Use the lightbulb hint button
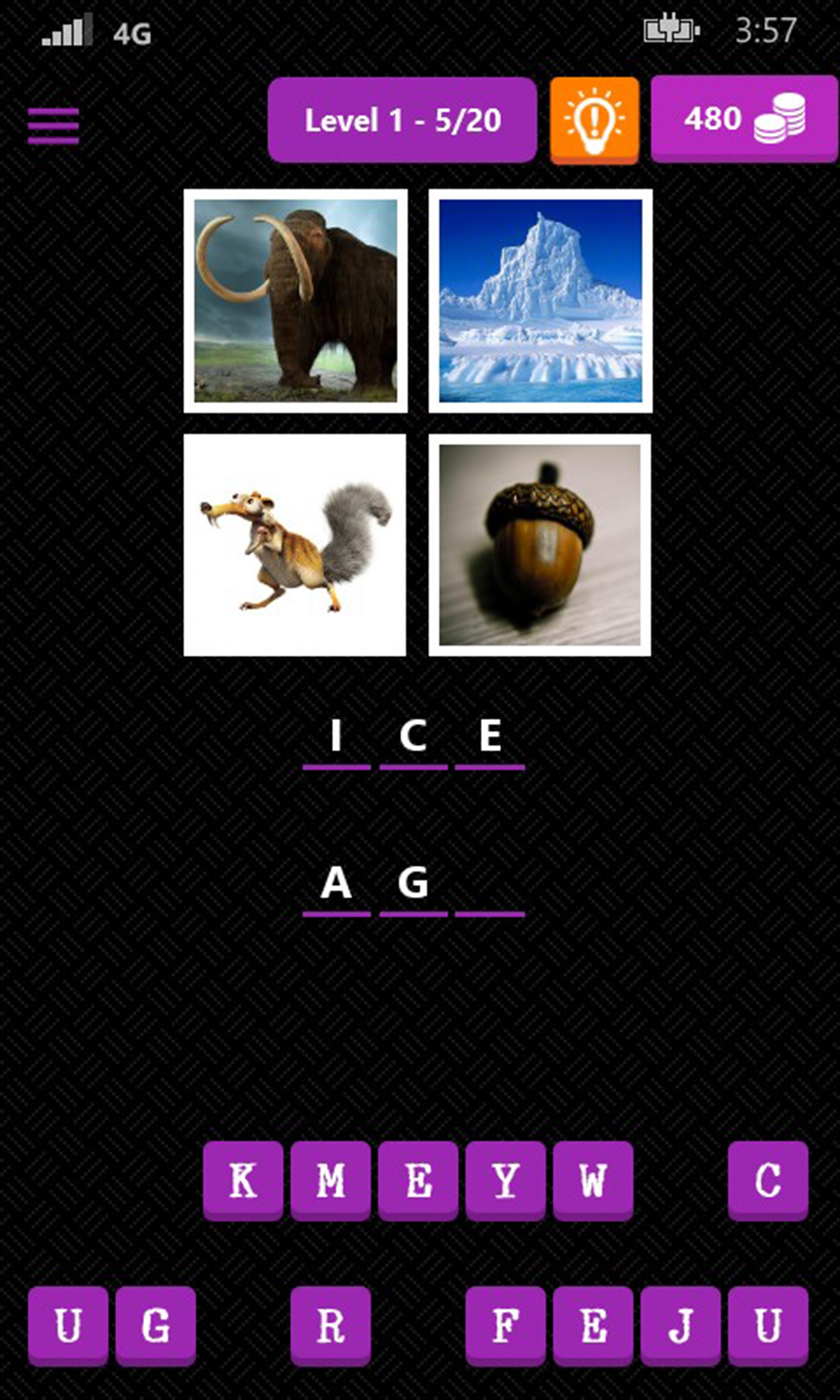The image size is (840, 1400). coord(594,120)
